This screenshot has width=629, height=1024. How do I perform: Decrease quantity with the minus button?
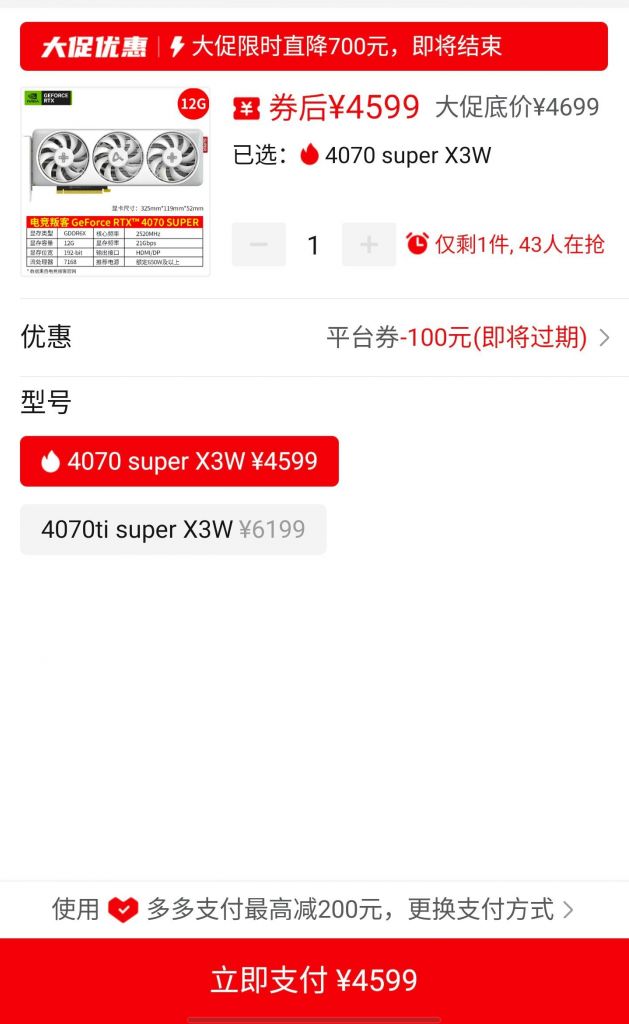point(259,244)
